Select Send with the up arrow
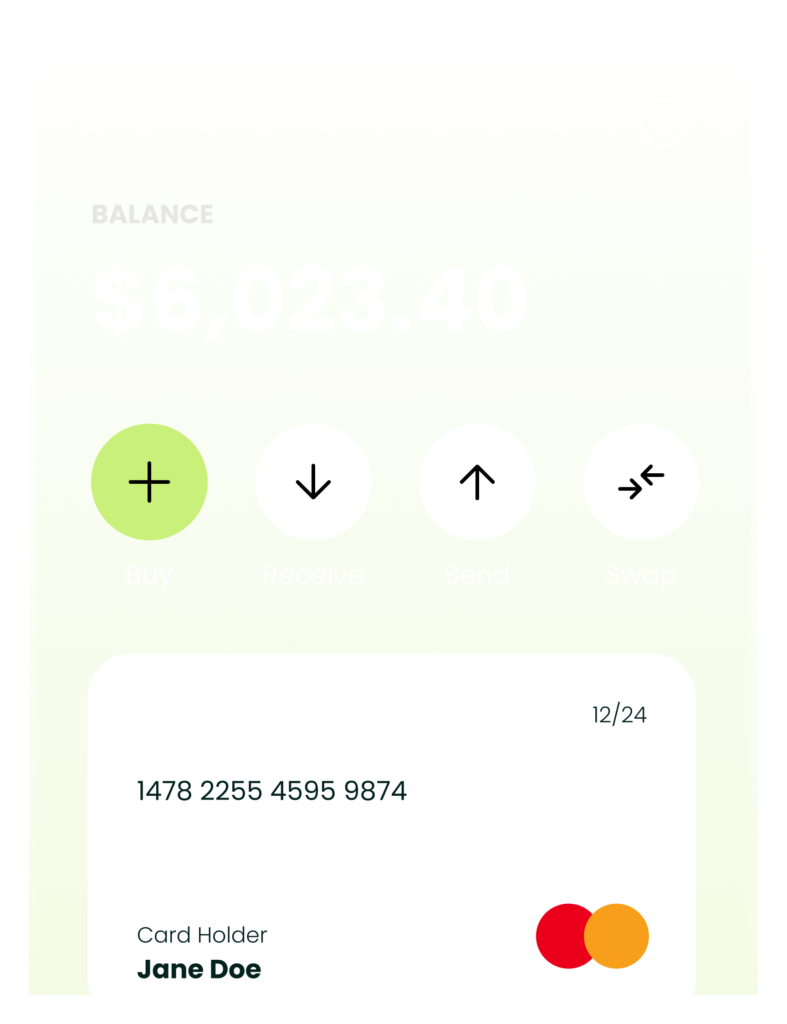Viewport: 787px width, 1024px height. [x=477, y=482]
